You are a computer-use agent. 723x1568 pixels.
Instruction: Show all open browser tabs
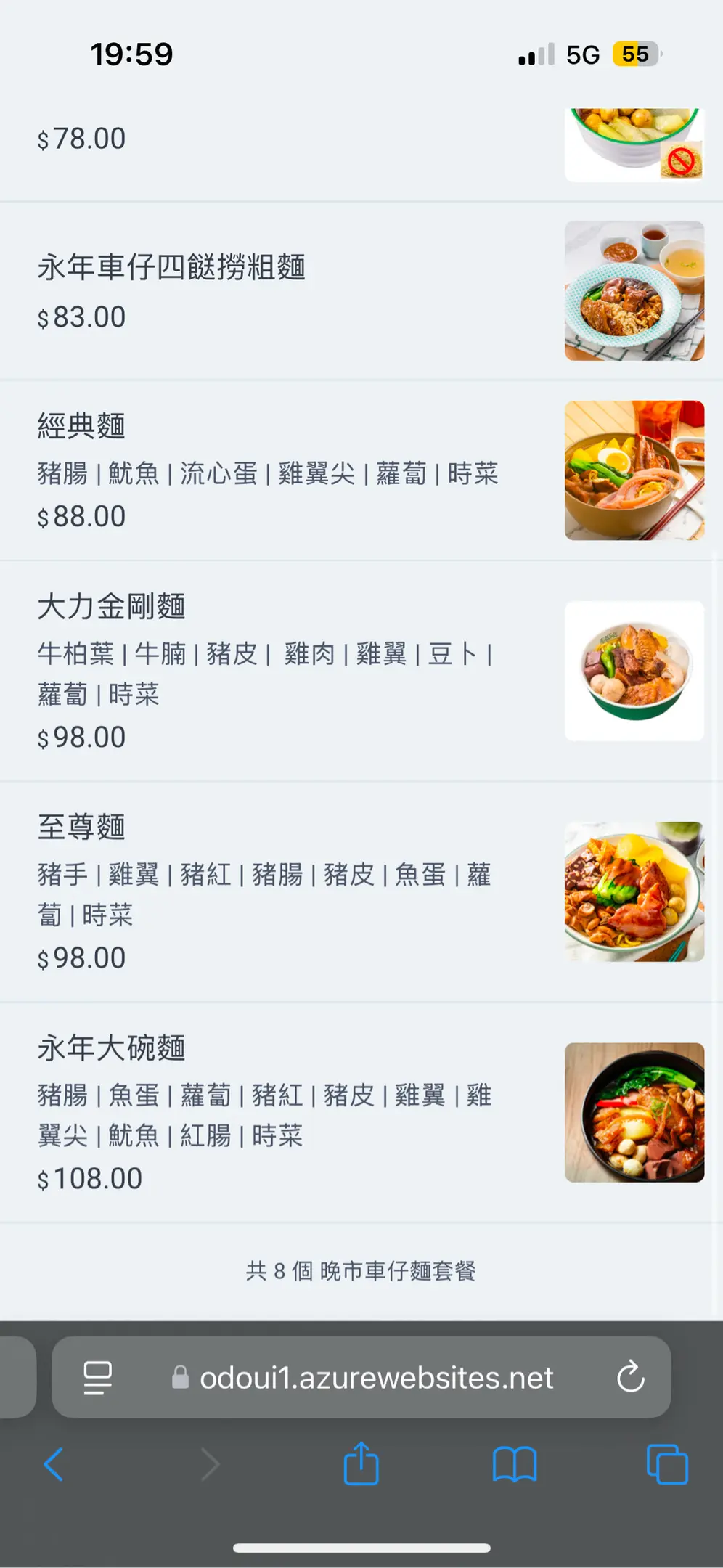(666, 1464)
